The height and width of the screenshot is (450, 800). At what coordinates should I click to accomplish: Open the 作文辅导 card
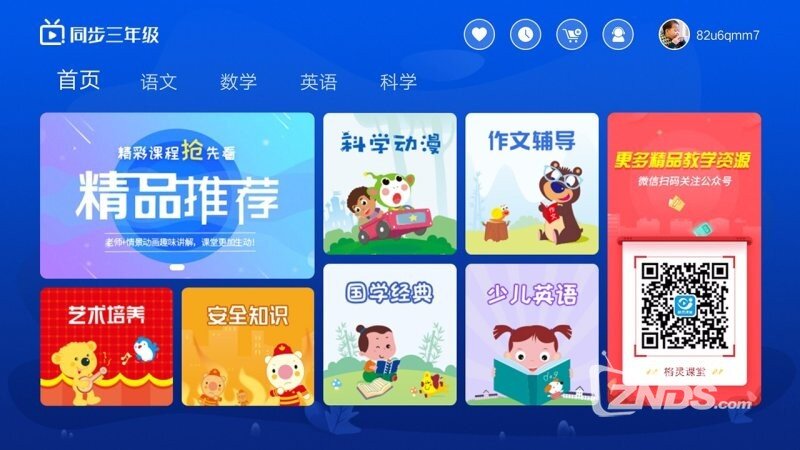pos(532,183)
